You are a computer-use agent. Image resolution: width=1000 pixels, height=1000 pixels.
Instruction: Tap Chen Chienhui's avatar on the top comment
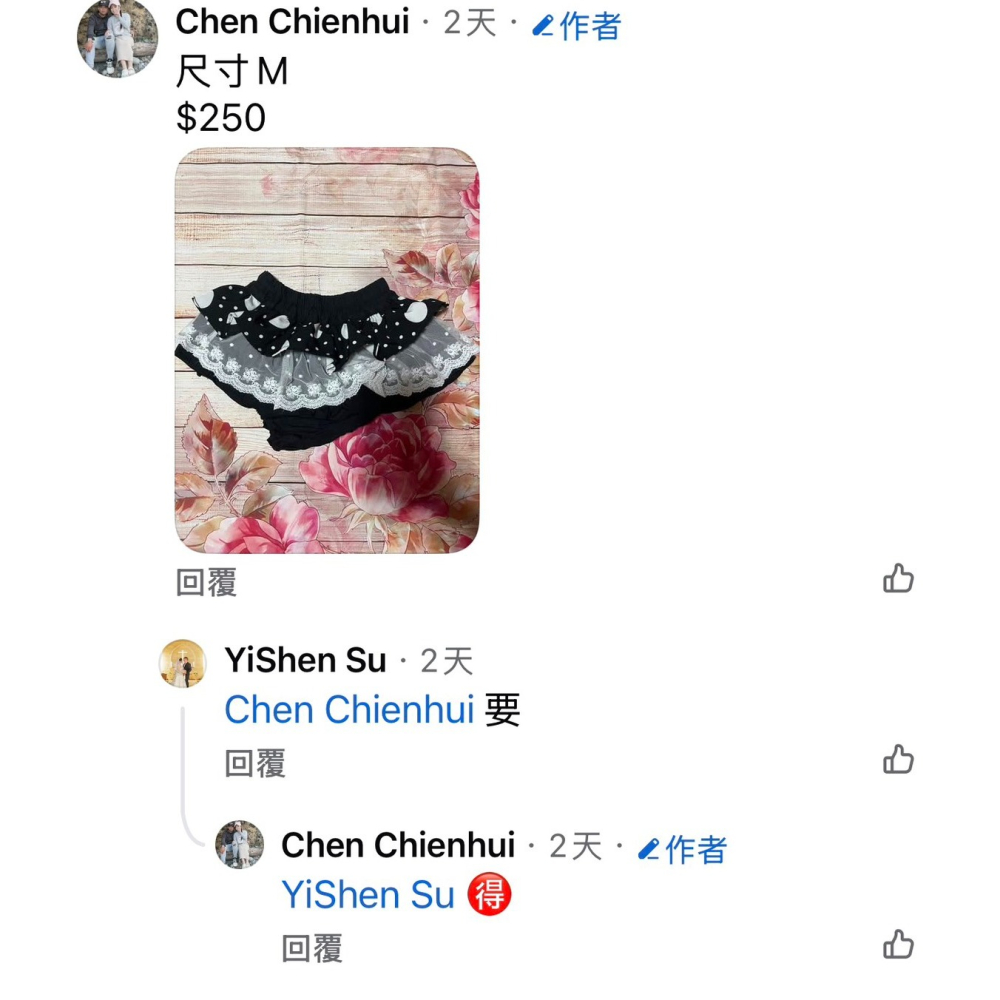(117, 38)
